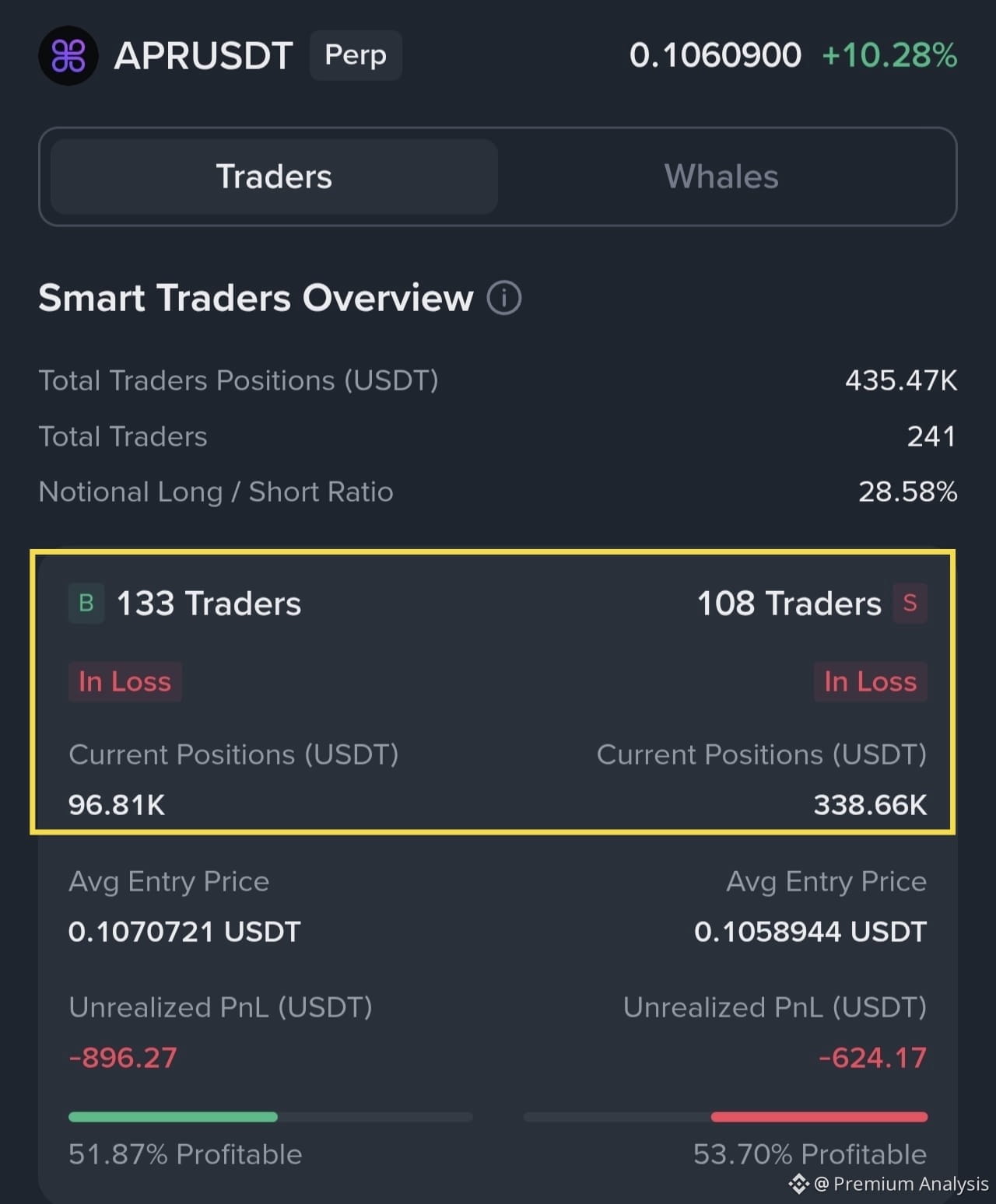Expand the highlighted 133 Traders section
996x1204 pixels.
pyautogui.click(x=209, y=603)
